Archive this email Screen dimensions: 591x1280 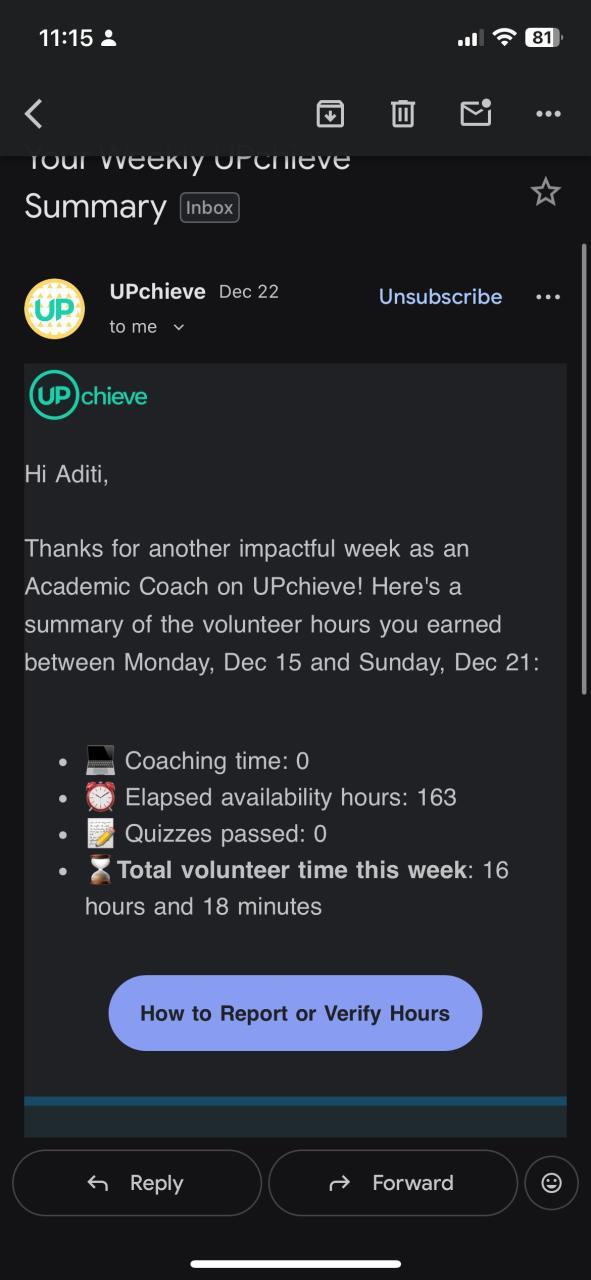coord(330,114)
